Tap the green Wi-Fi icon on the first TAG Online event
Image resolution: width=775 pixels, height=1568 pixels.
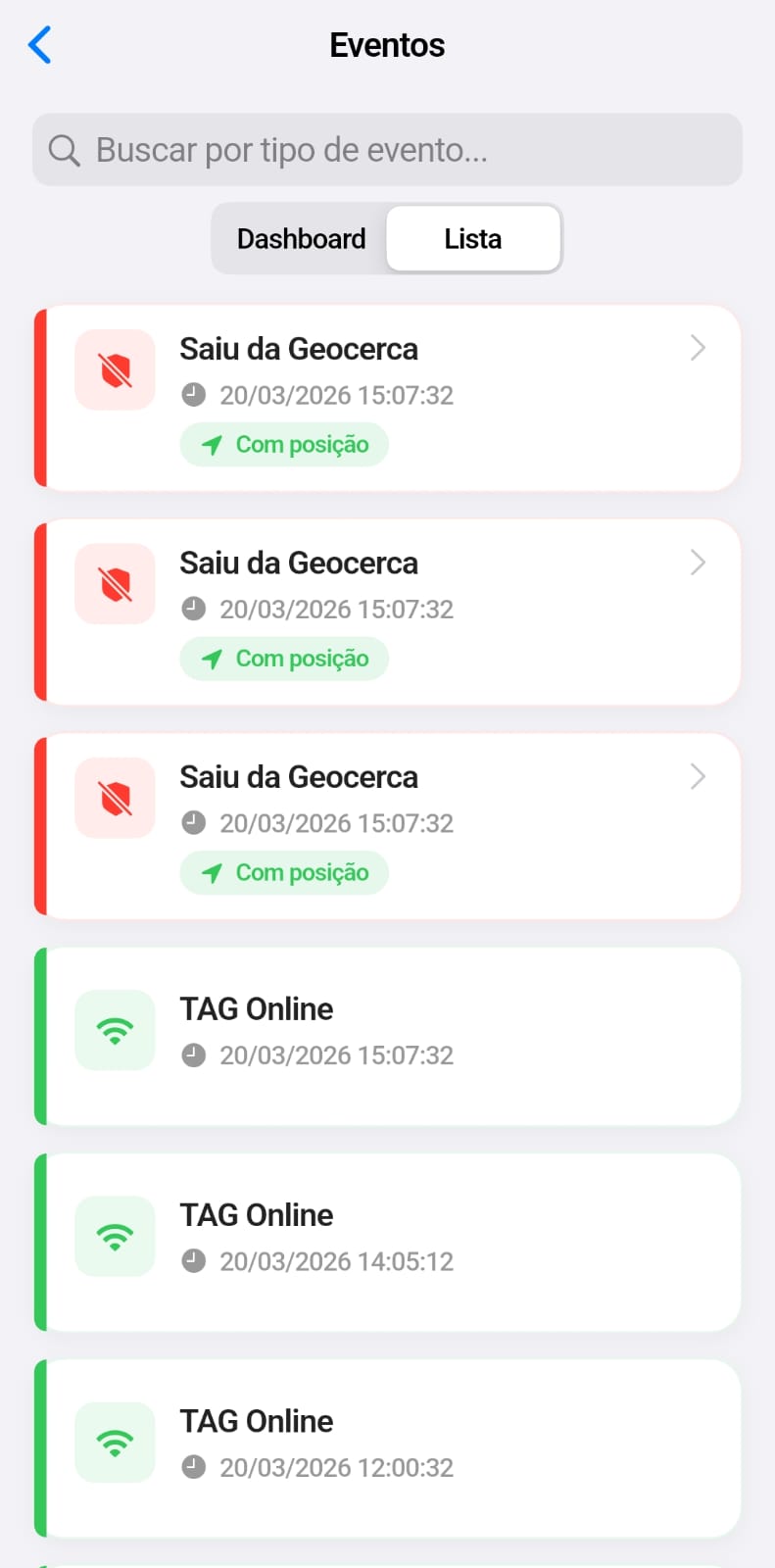coord(115,1030)
